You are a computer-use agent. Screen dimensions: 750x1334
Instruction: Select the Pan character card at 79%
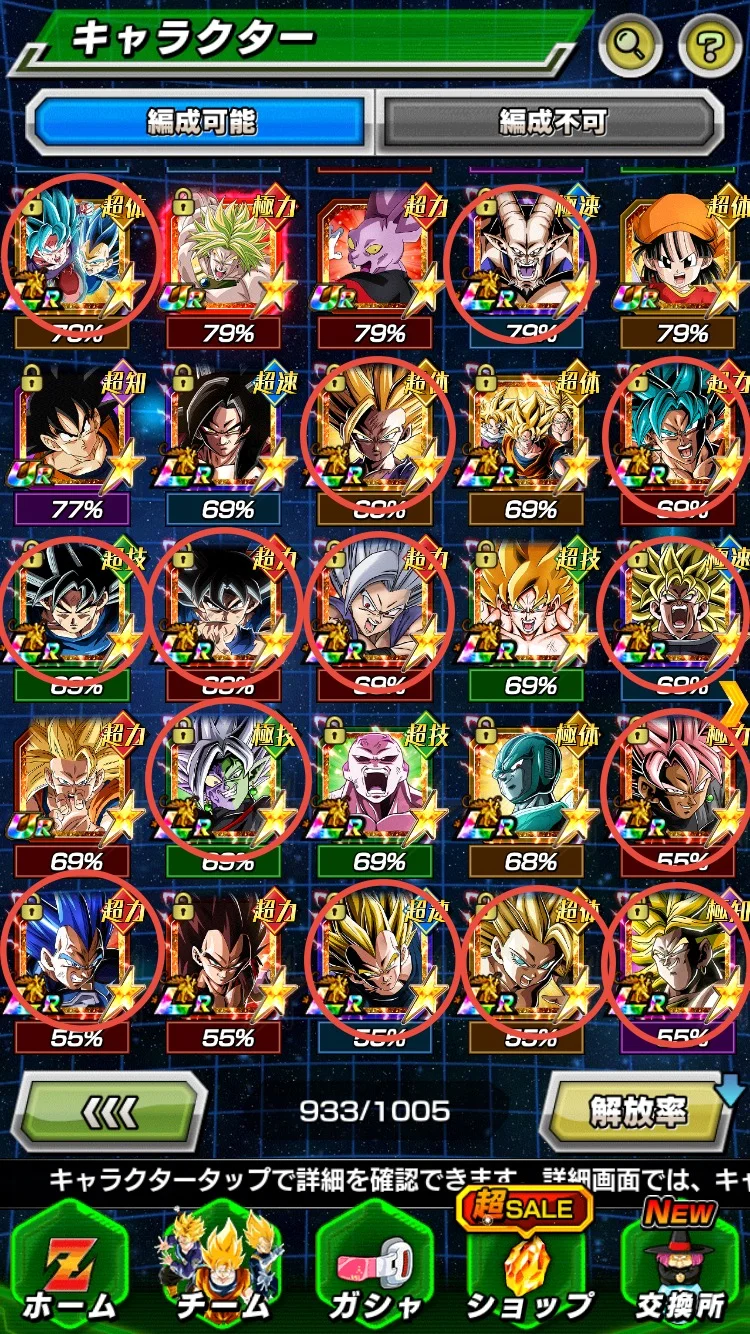[x=682, y=255]
